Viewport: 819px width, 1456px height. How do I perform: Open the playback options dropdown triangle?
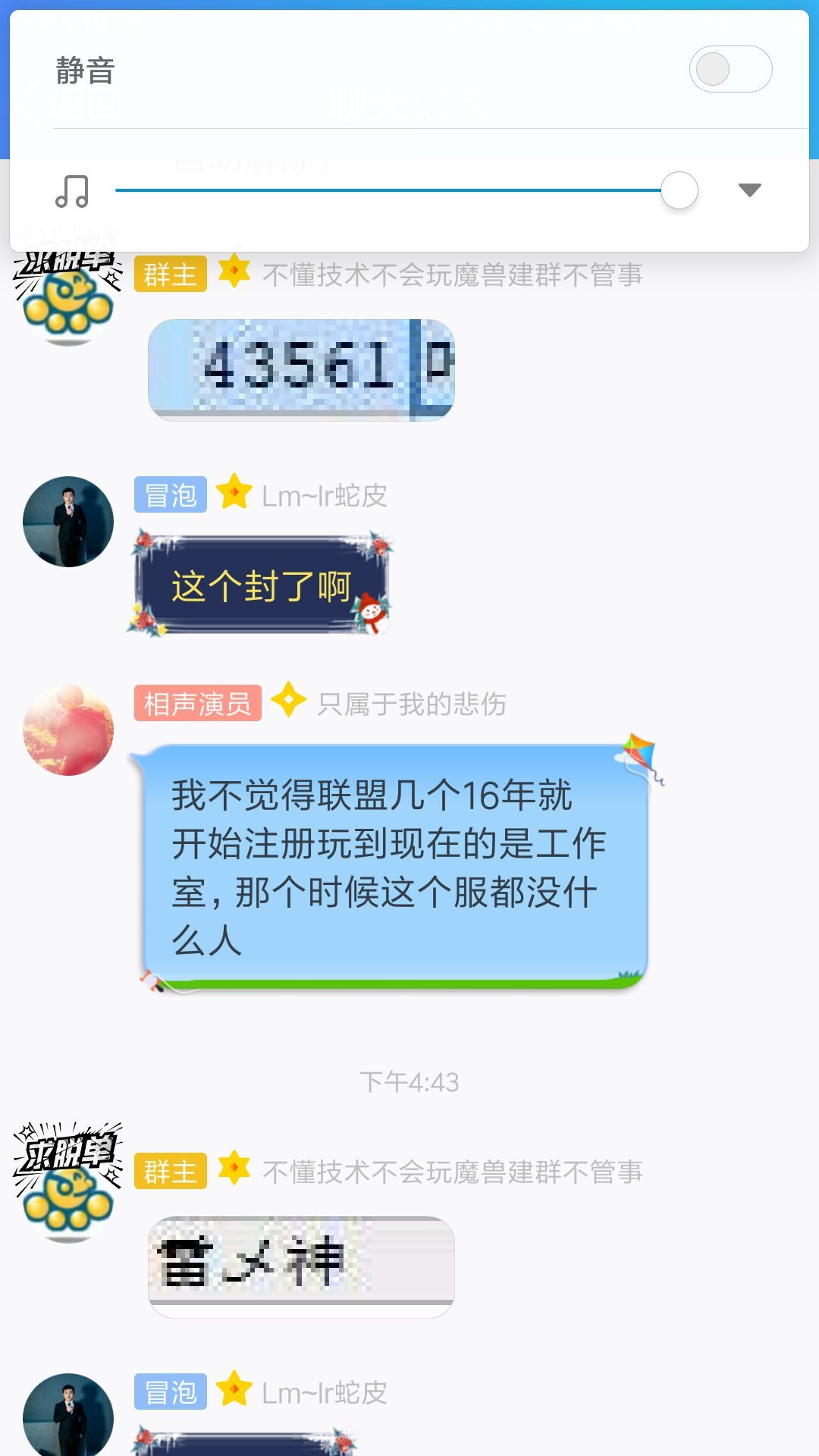coord(748,190)
